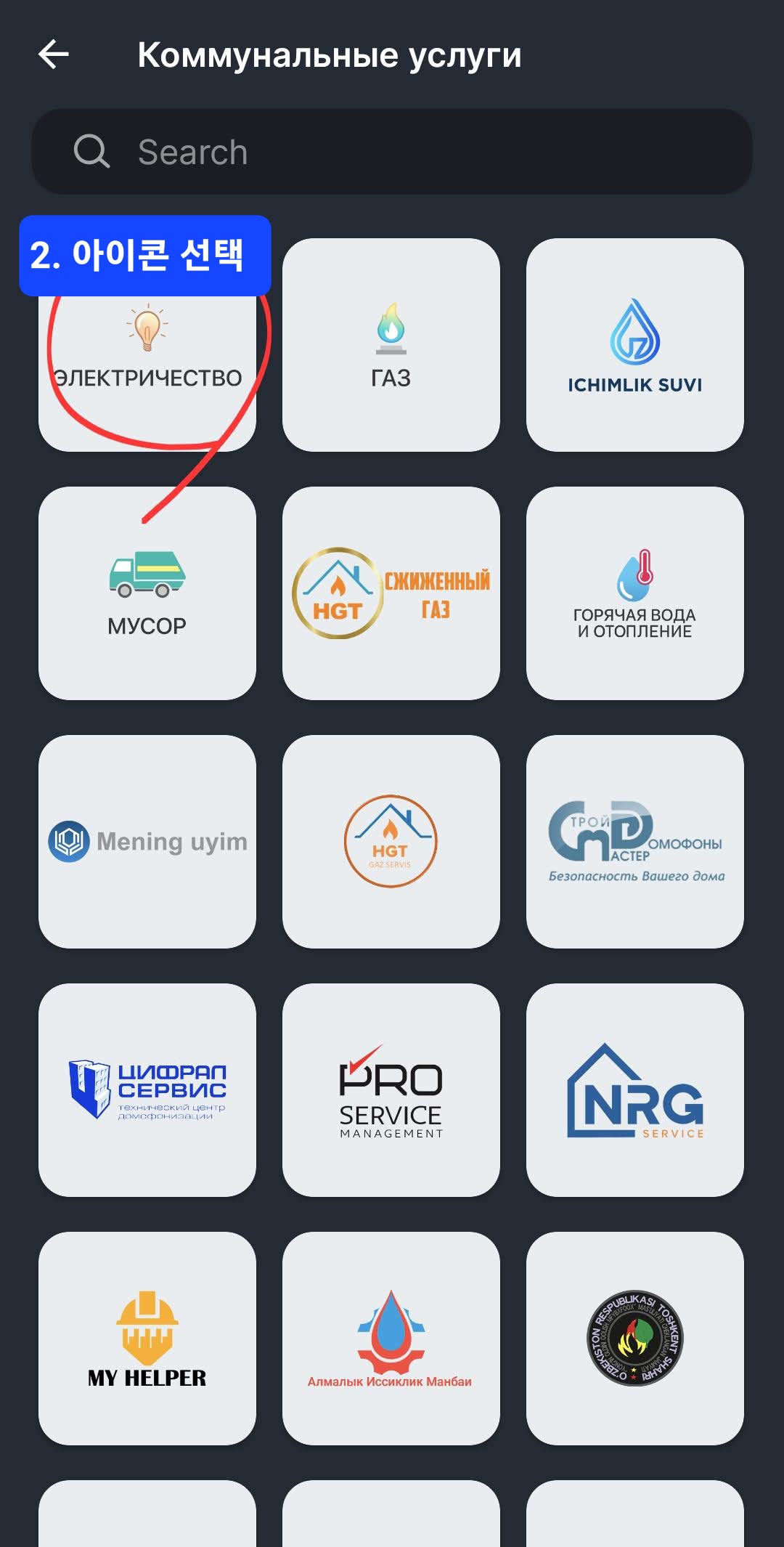Select Строй Мастер Домофоны tile

[x=634, y=842]
